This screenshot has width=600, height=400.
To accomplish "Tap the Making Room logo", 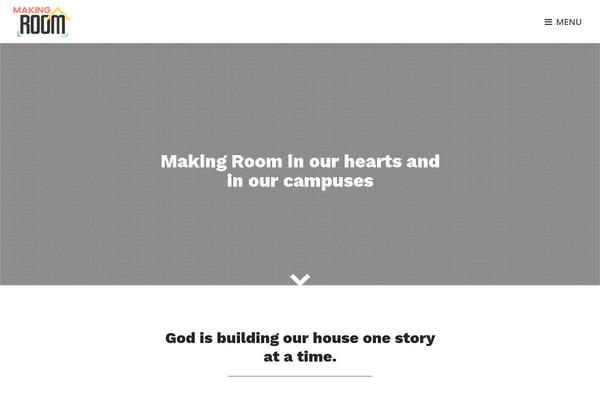I will 41,21.
